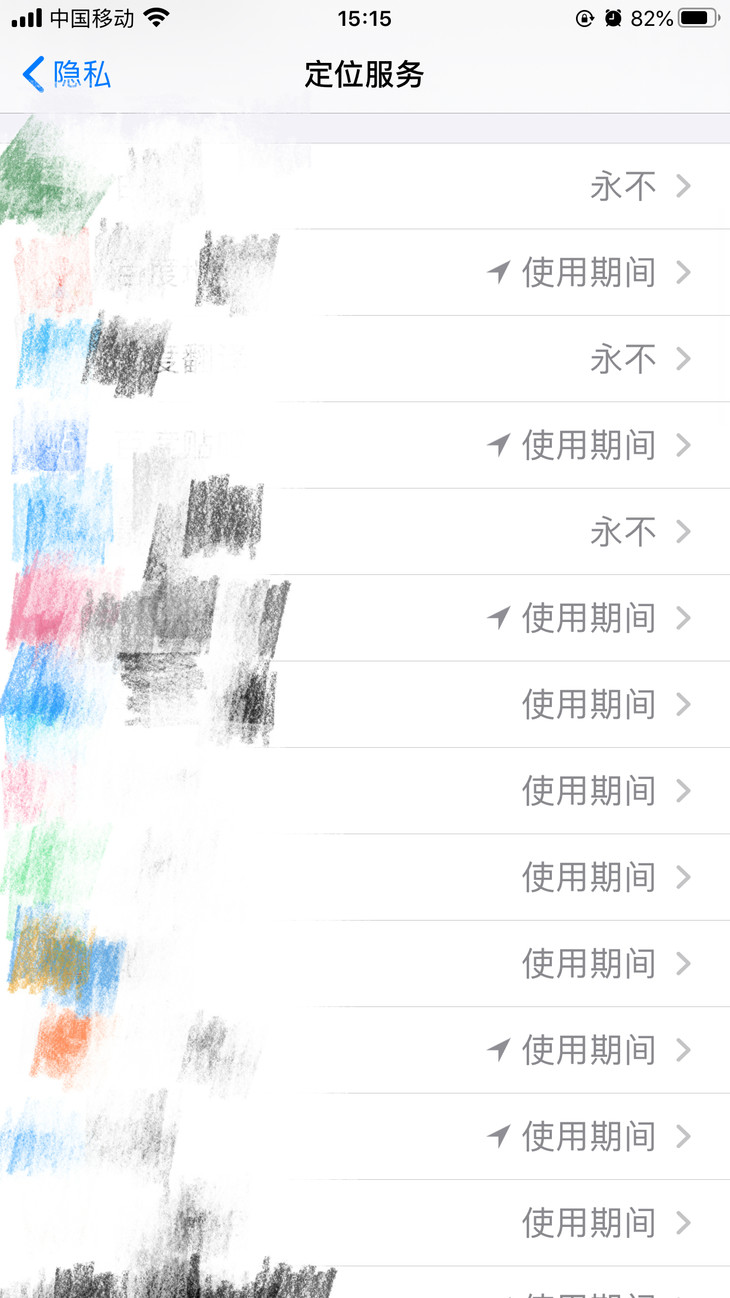Tap the orientation lock icon in the status bar

point(586,18)
